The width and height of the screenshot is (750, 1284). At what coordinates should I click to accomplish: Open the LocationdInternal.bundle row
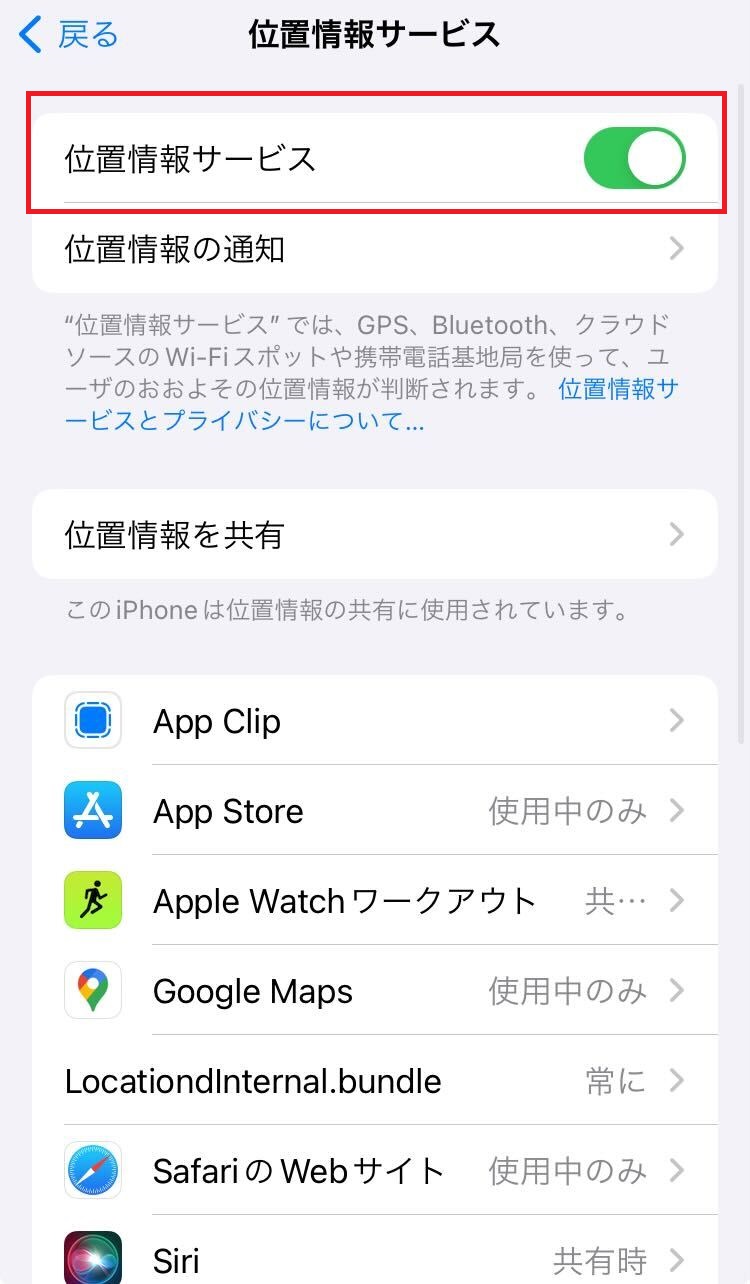pos(375,1081)
